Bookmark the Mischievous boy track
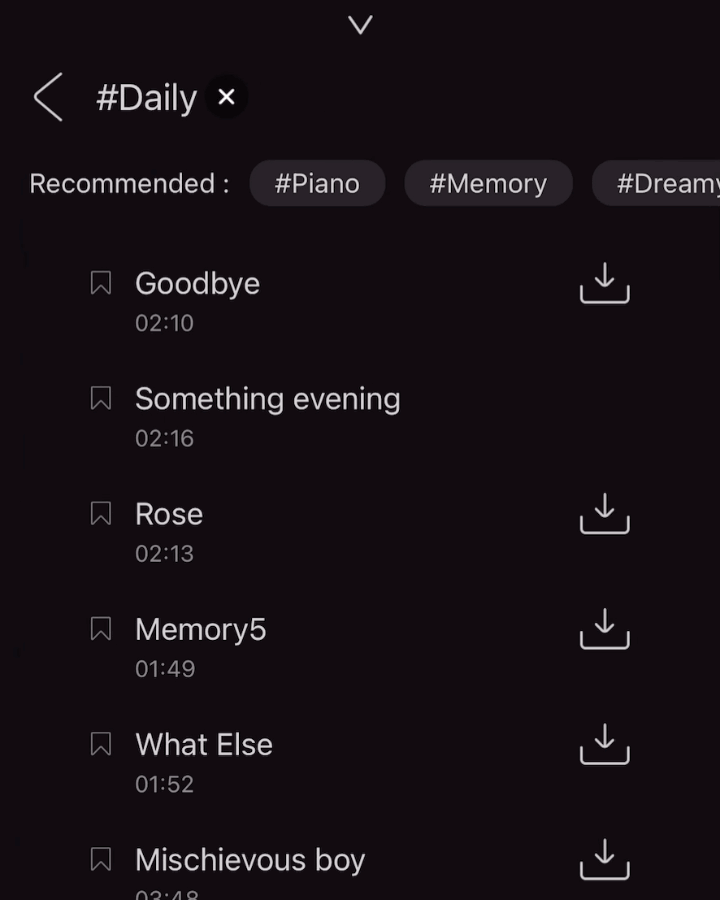720x900 pixels. coord(101,859)
